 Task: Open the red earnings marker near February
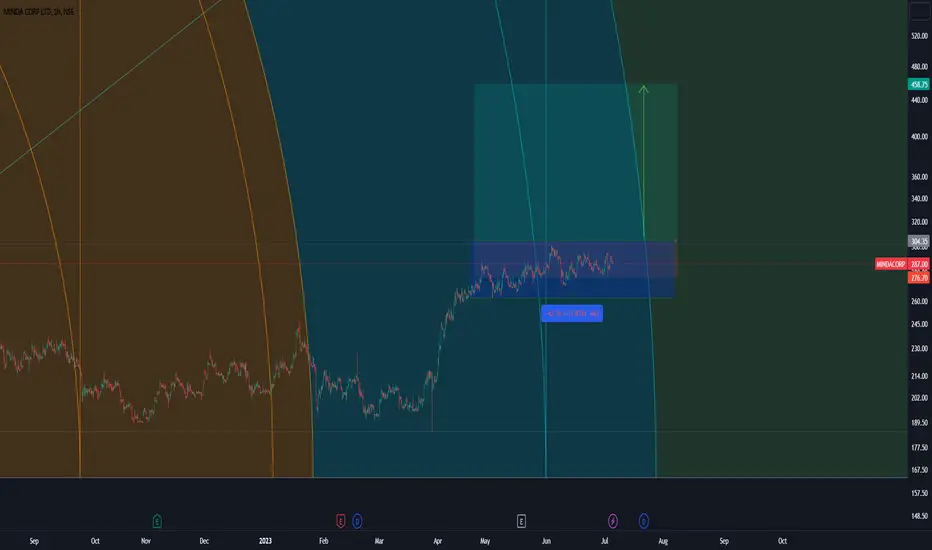pyautogui.click(x=341, y=521)
